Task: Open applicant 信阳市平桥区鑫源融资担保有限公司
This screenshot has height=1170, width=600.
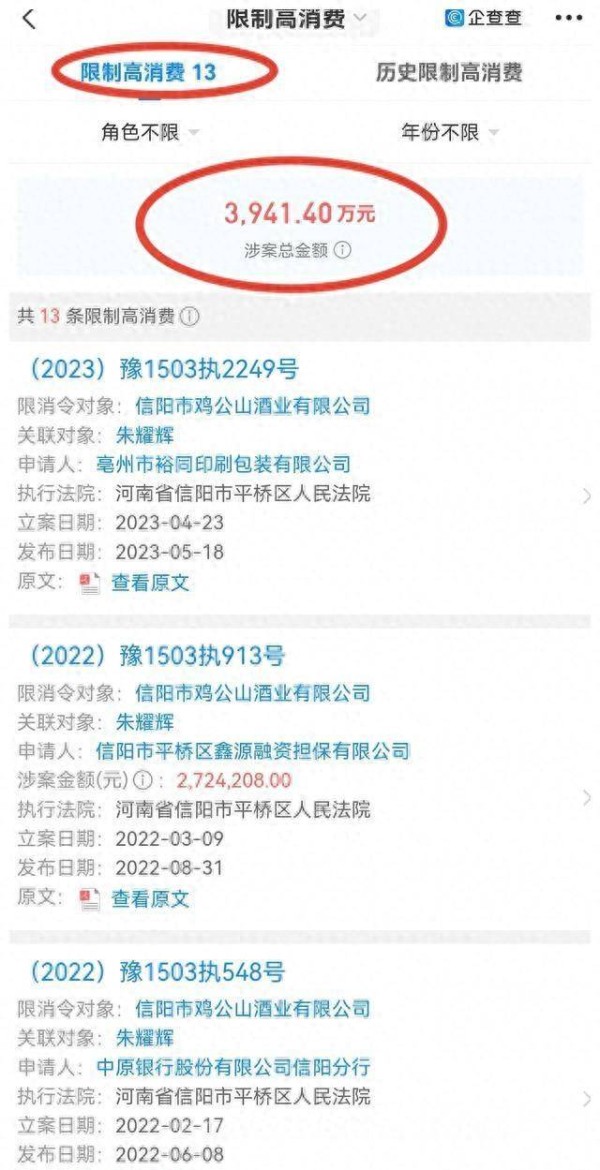Action: (253, 751)
